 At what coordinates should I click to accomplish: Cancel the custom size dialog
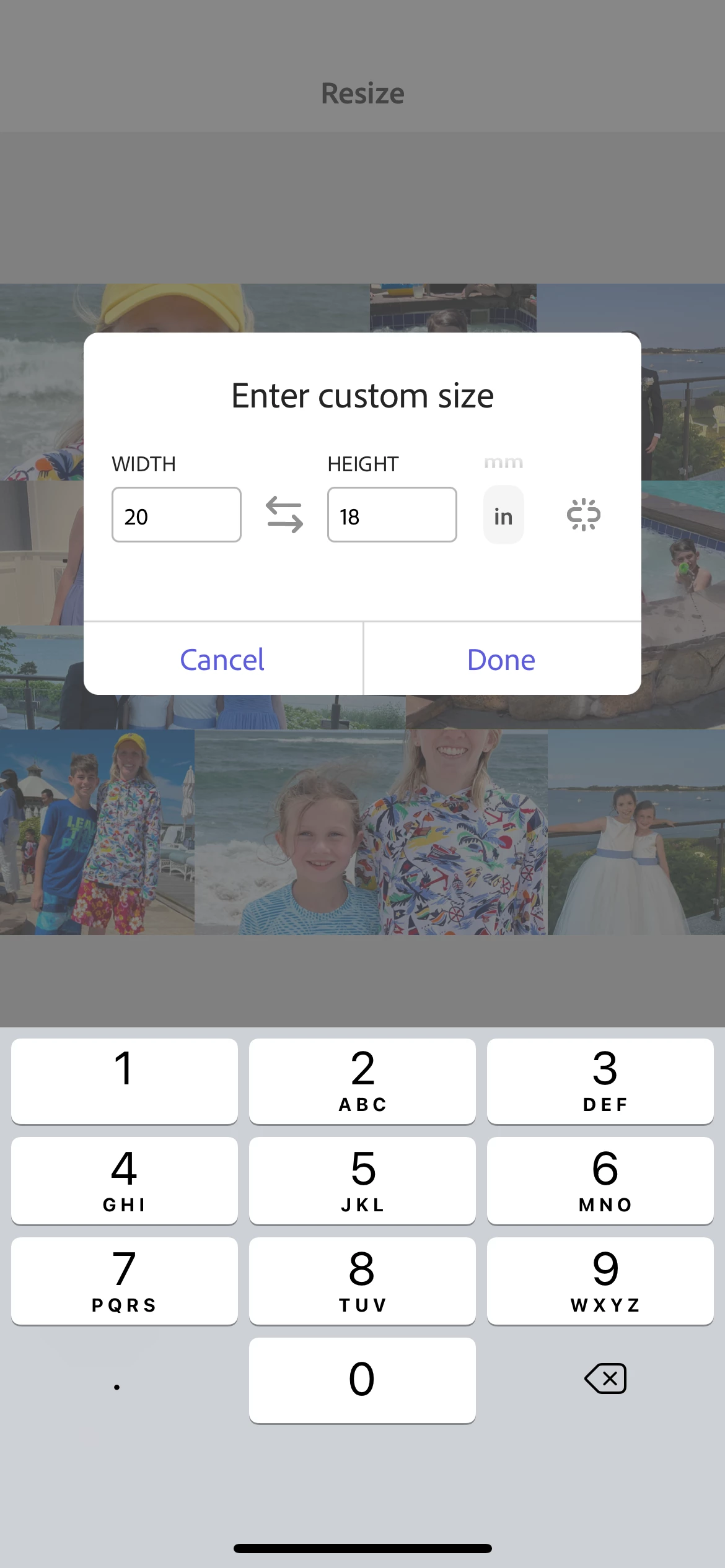click(x=222, y=660)
